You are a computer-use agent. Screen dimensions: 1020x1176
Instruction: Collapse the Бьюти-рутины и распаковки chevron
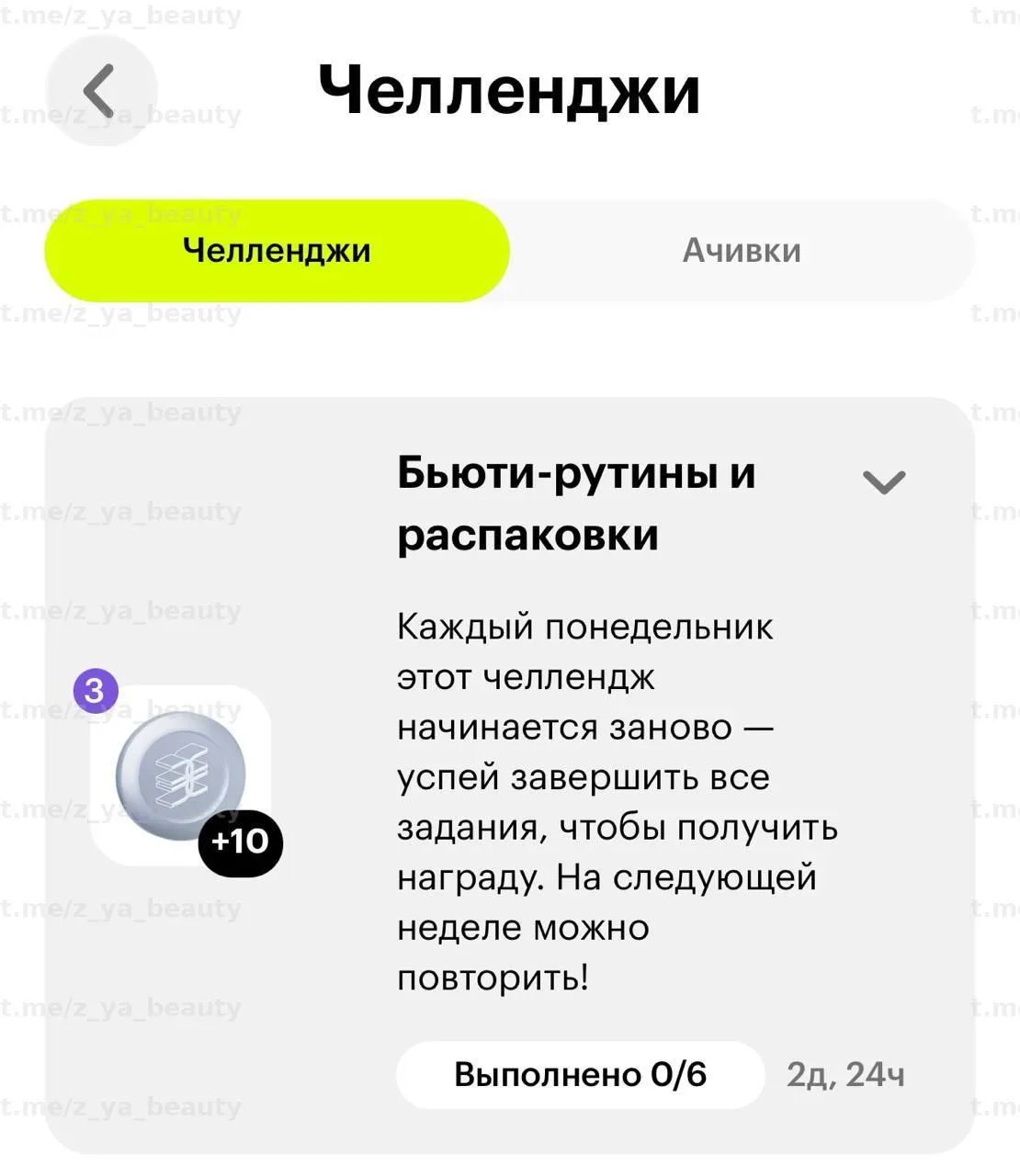click(x=884, y=481)
